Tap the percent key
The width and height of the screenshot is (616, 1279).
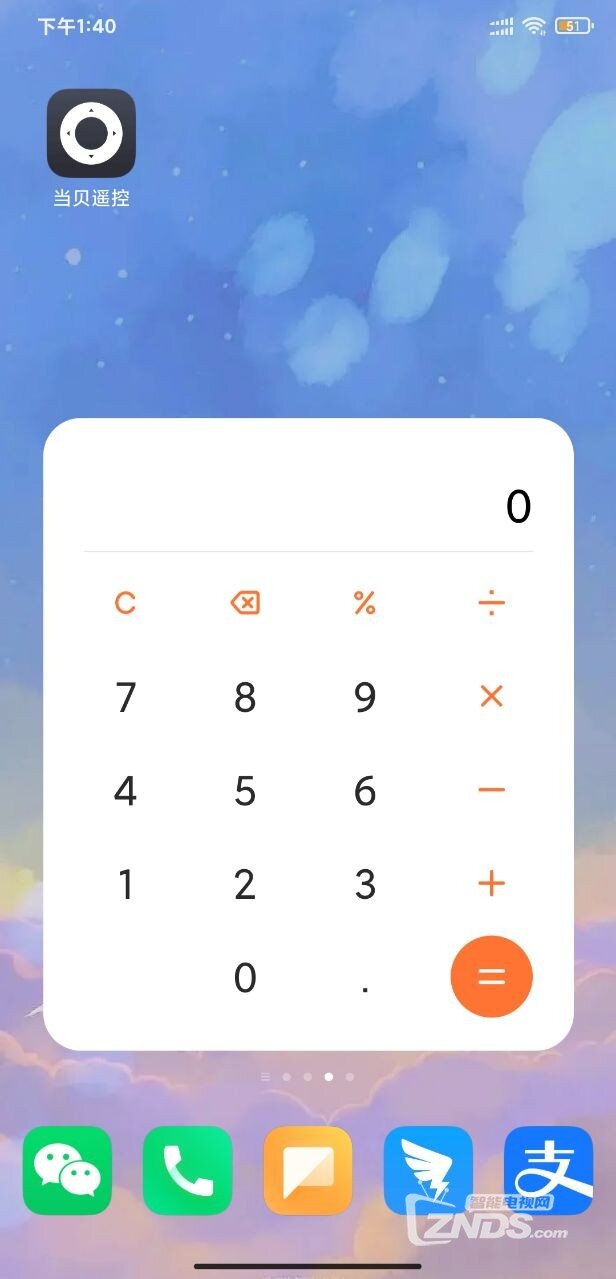coord(365,603)
